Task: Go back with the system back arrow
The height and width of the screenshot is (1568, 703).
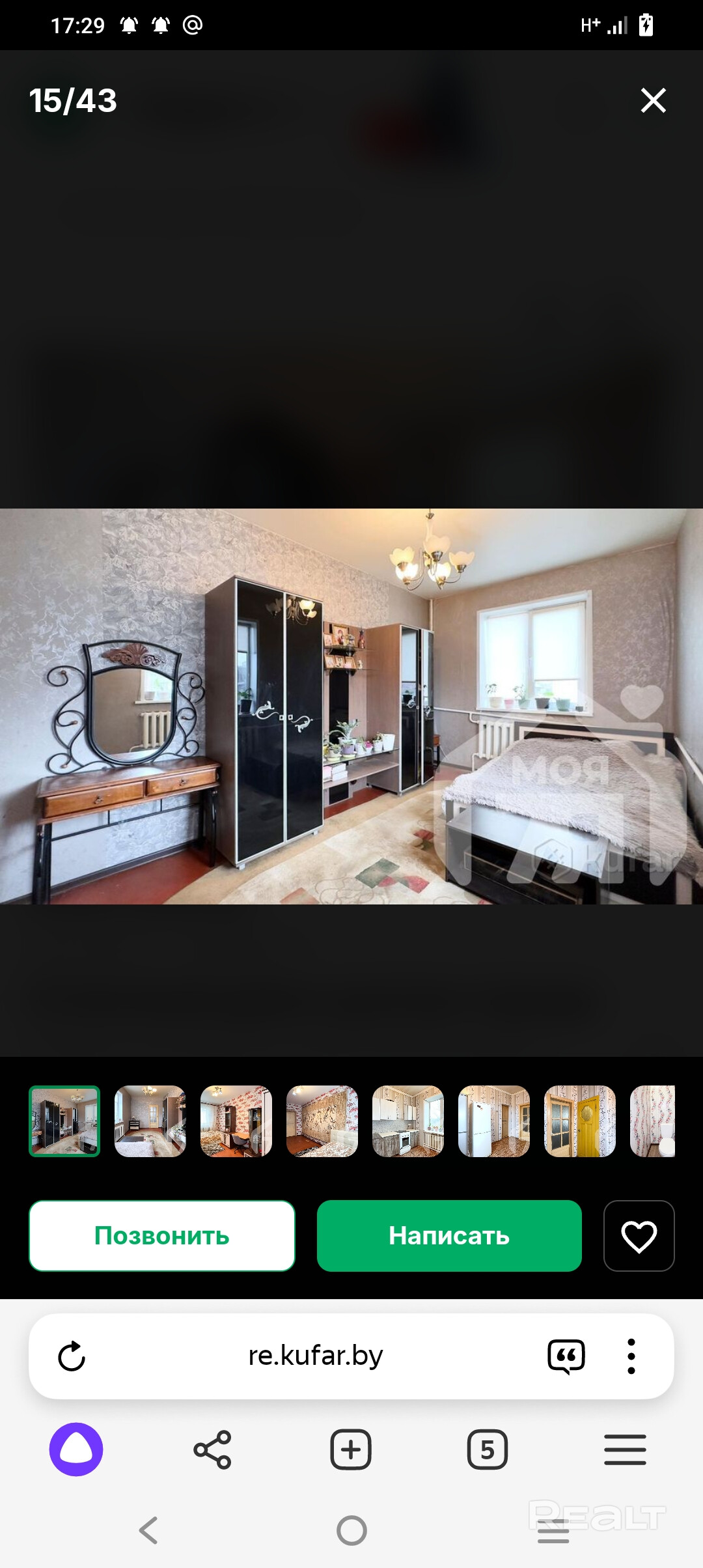Action: tap(148, 1530)
